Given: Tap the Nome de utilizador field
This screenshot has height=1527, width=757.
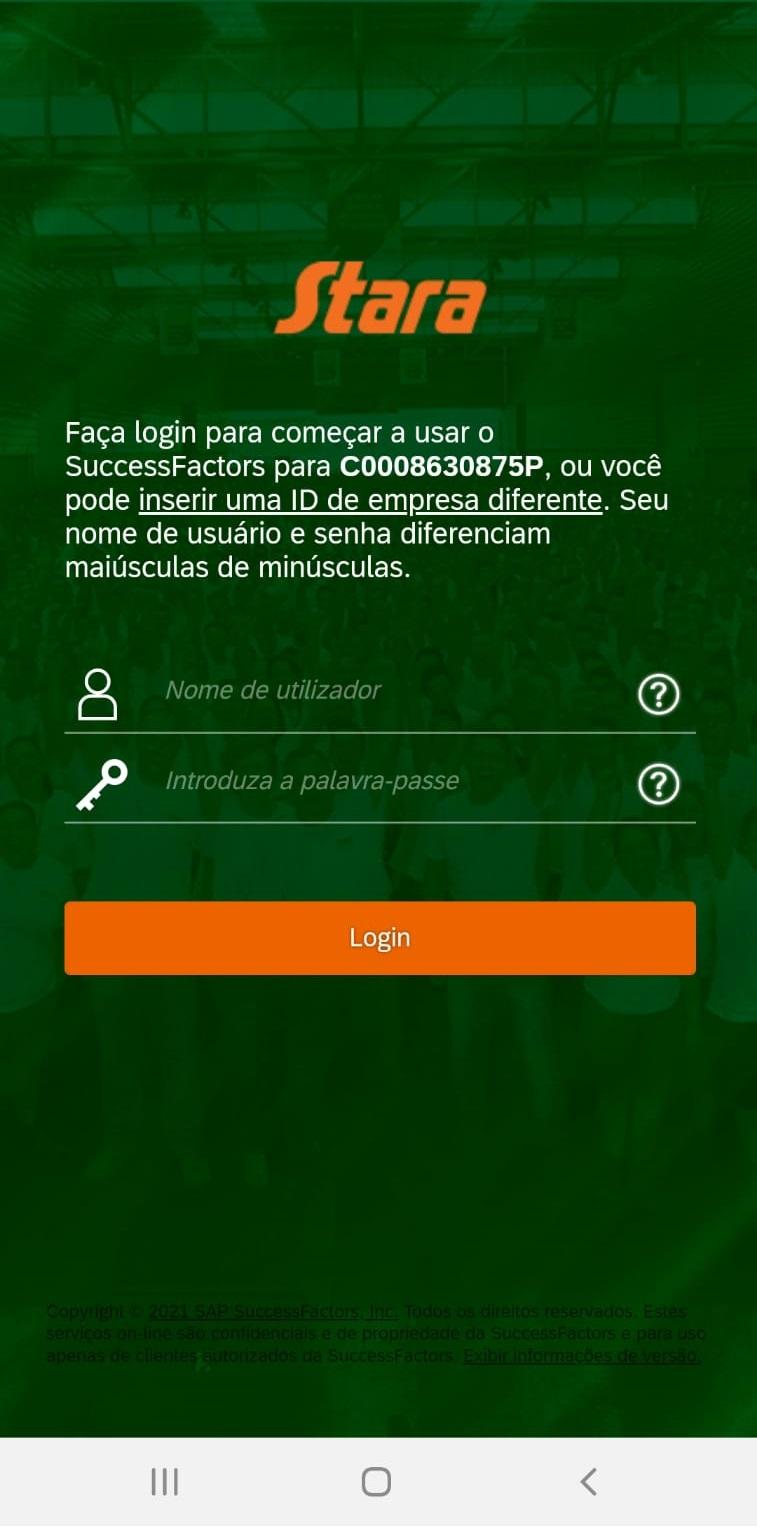Looking at the screenshot, I should 390,691.
